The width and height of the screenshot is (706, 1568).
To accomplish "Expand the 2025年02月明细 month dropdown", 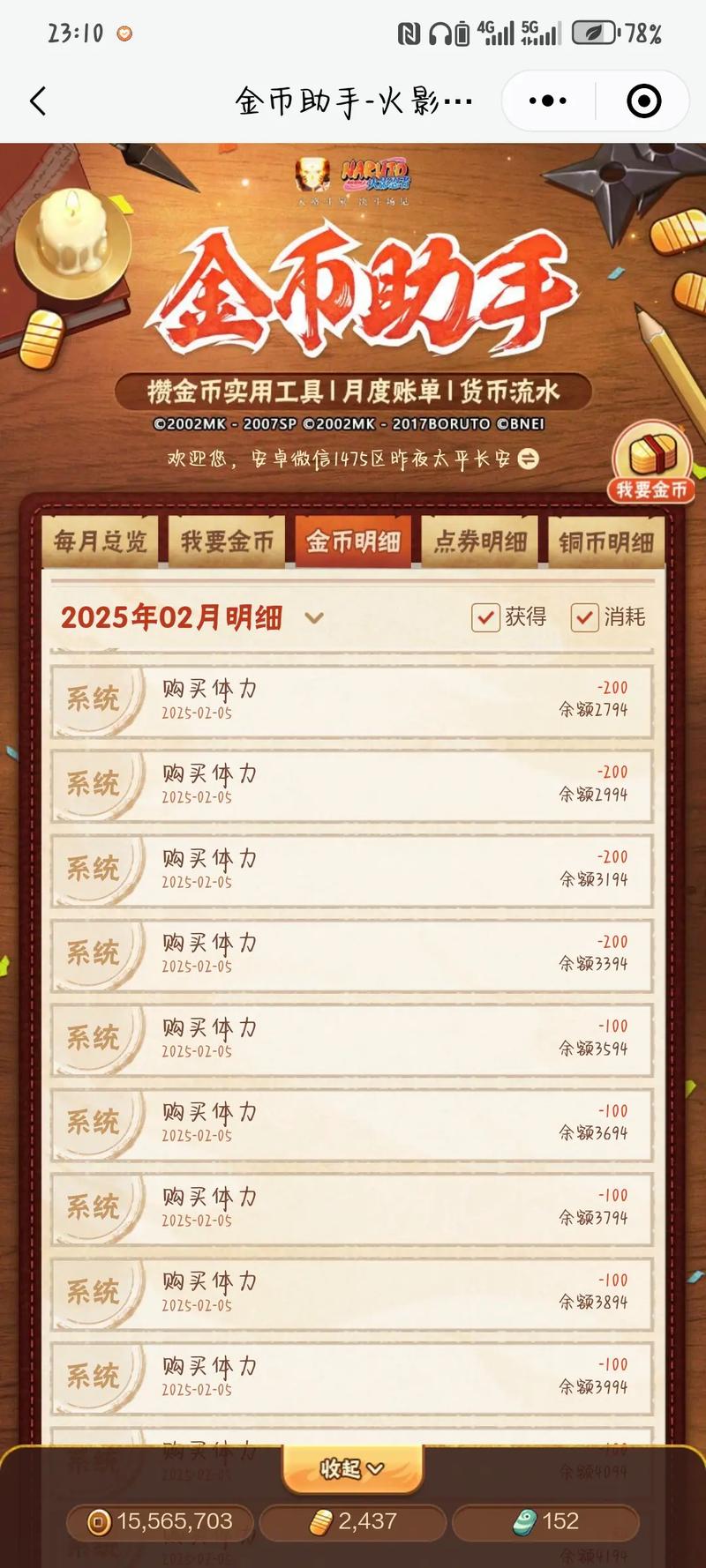I will click(313, 617).
